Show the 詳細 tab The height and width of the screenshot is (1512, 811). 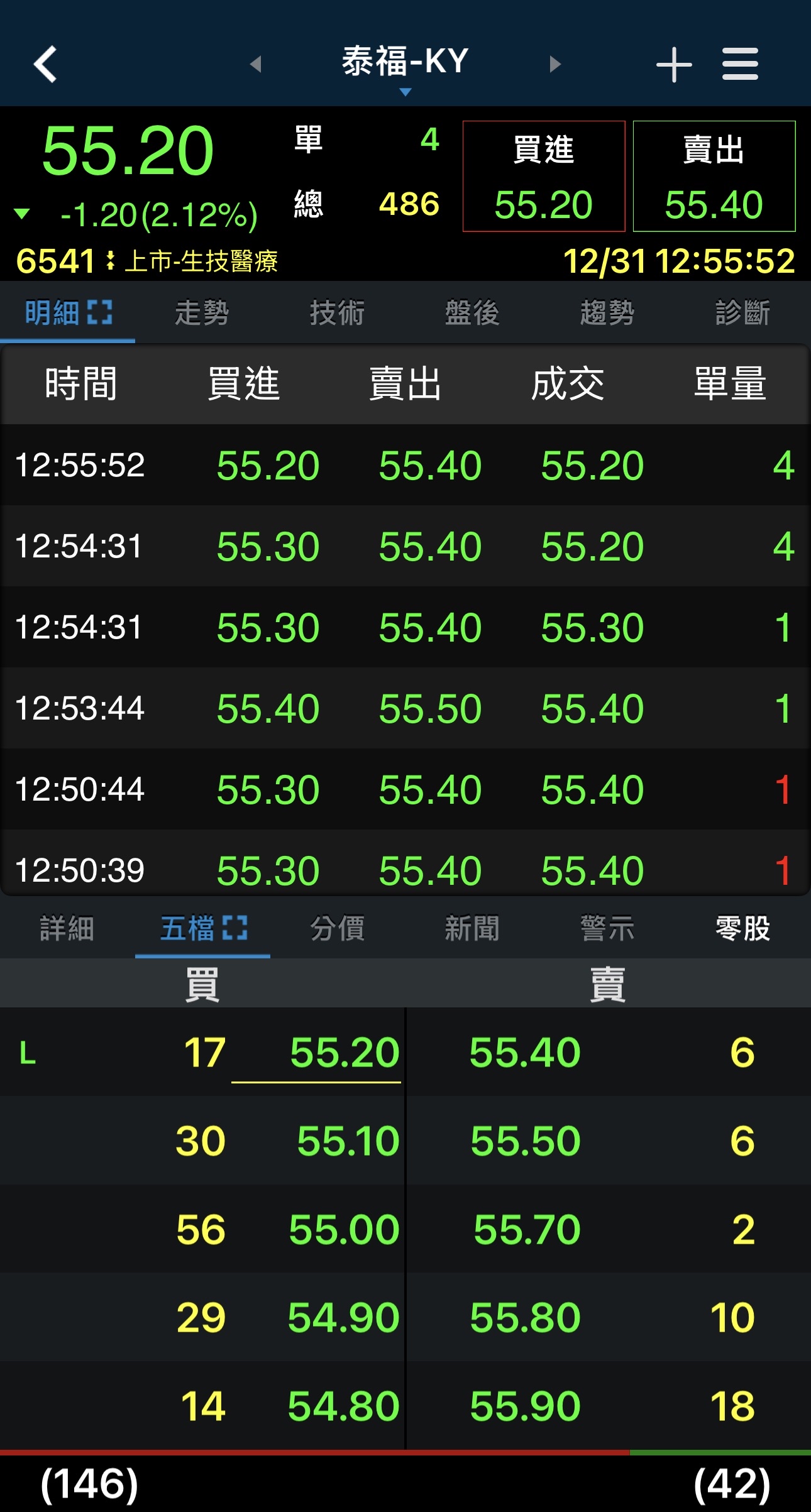[x=67, y=928]
